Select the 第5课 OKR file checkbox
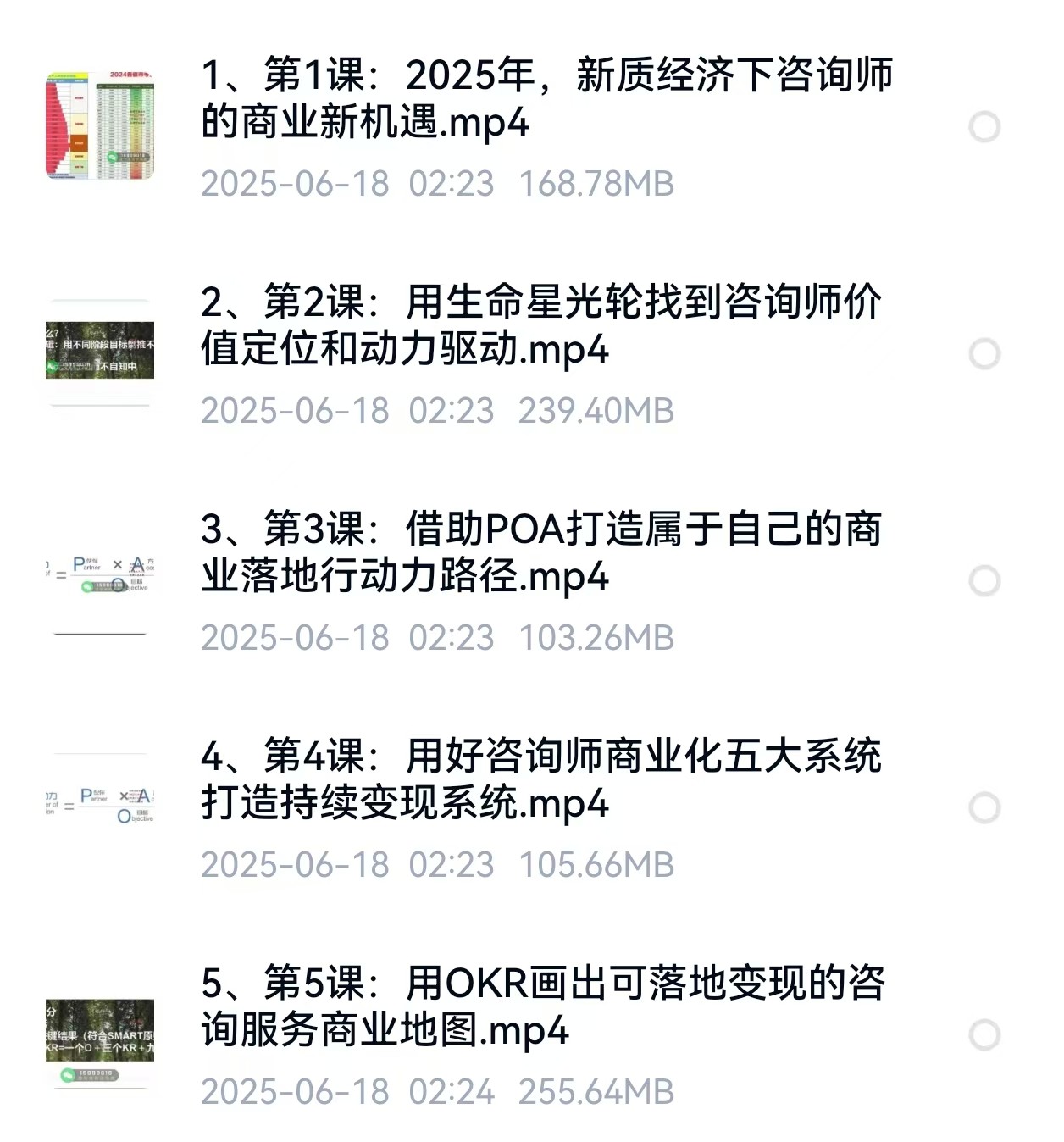 click(x=984, y=1035)
